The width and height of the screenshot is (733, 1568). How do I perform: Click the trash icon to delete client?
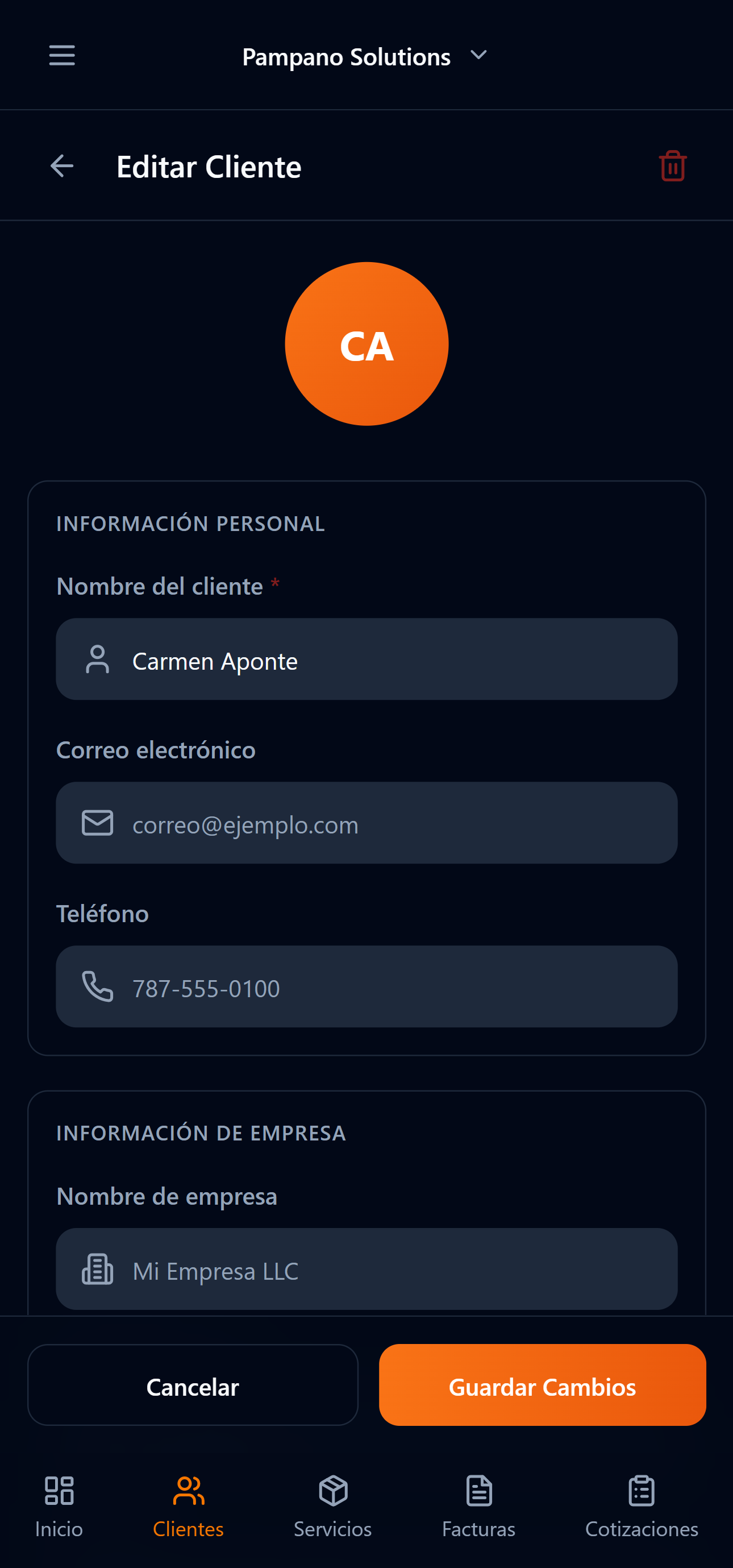click(x=672, y=165)
